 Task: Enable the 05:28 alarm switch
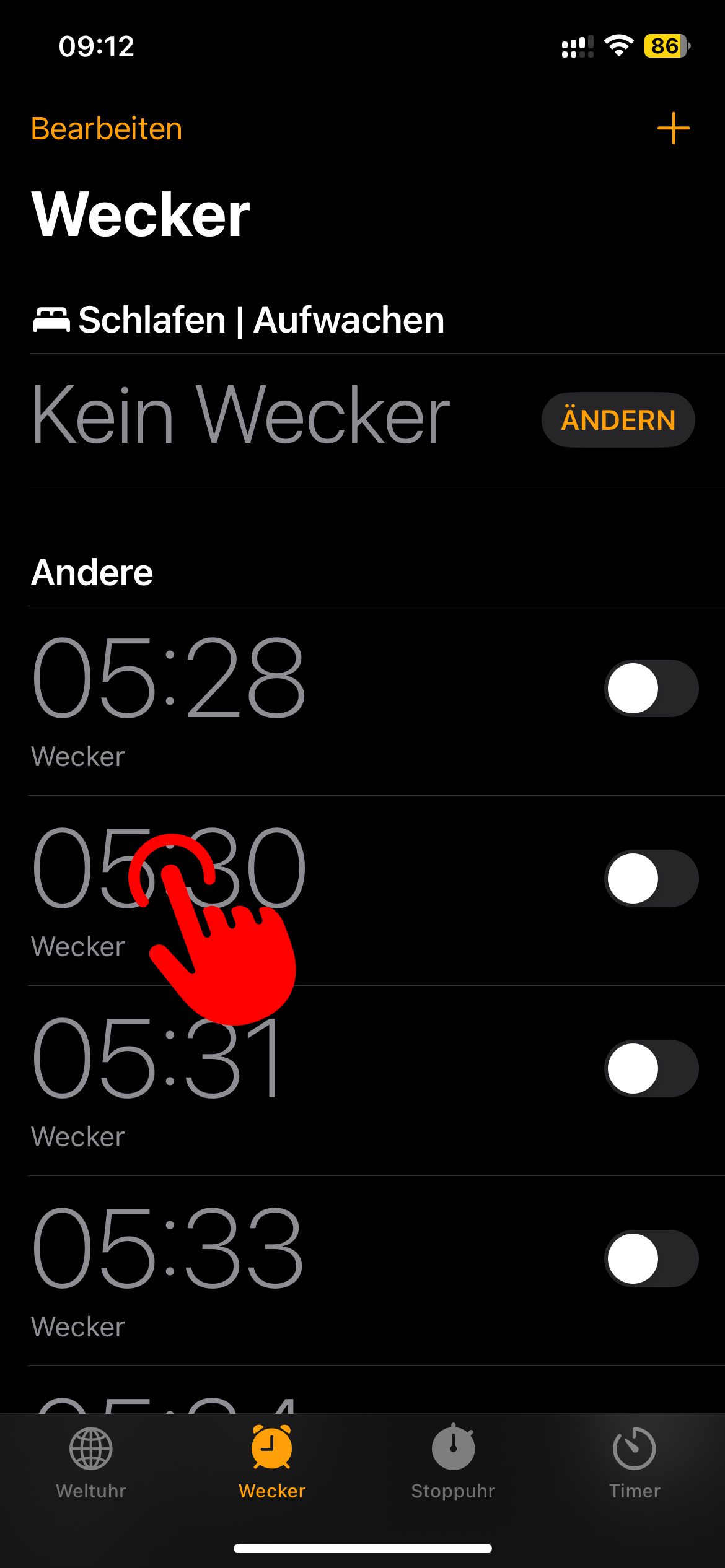pyautogui.click(x=651, y=689)
